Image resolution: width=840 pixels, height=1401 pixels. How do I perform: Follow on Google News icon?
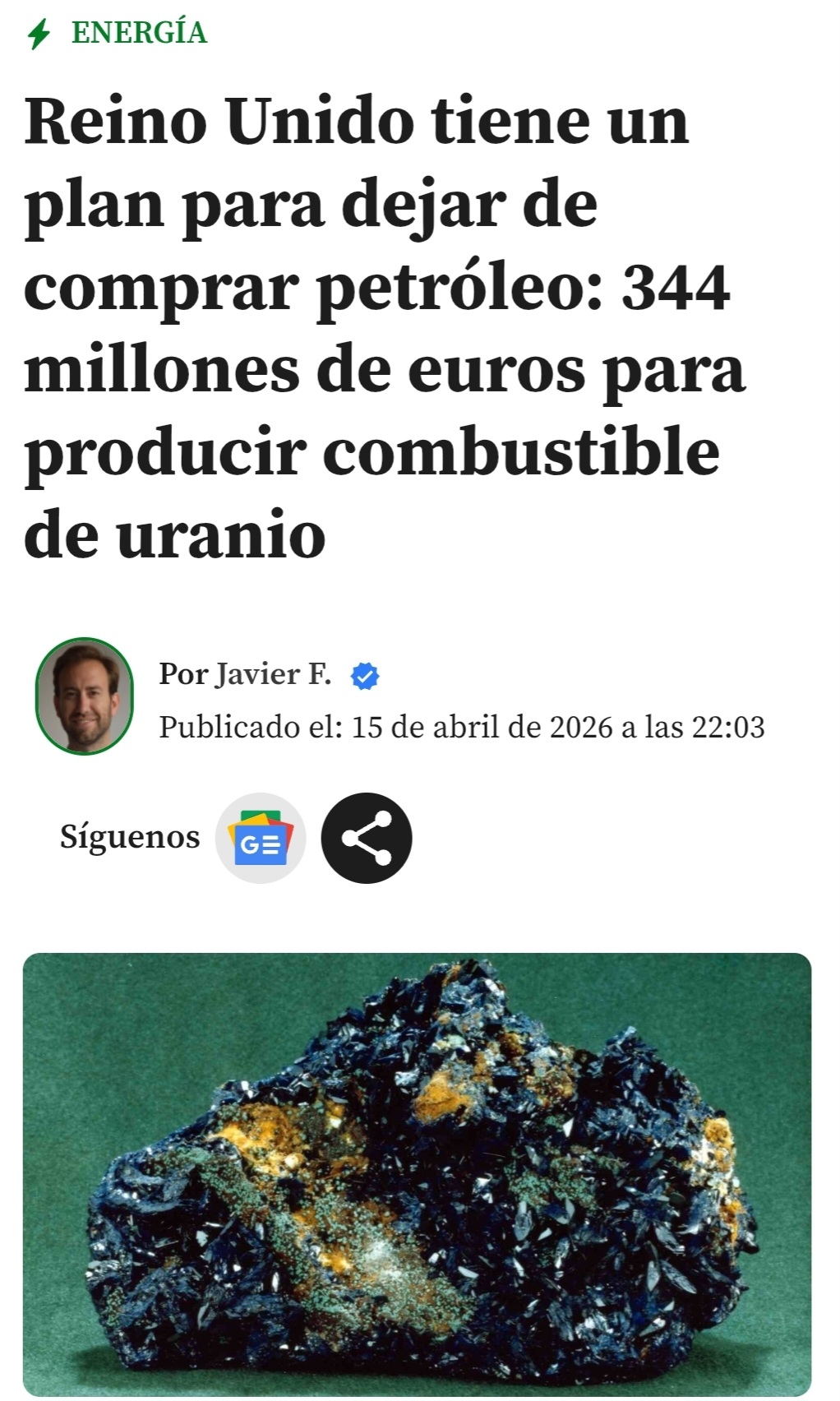coord(261,839)
